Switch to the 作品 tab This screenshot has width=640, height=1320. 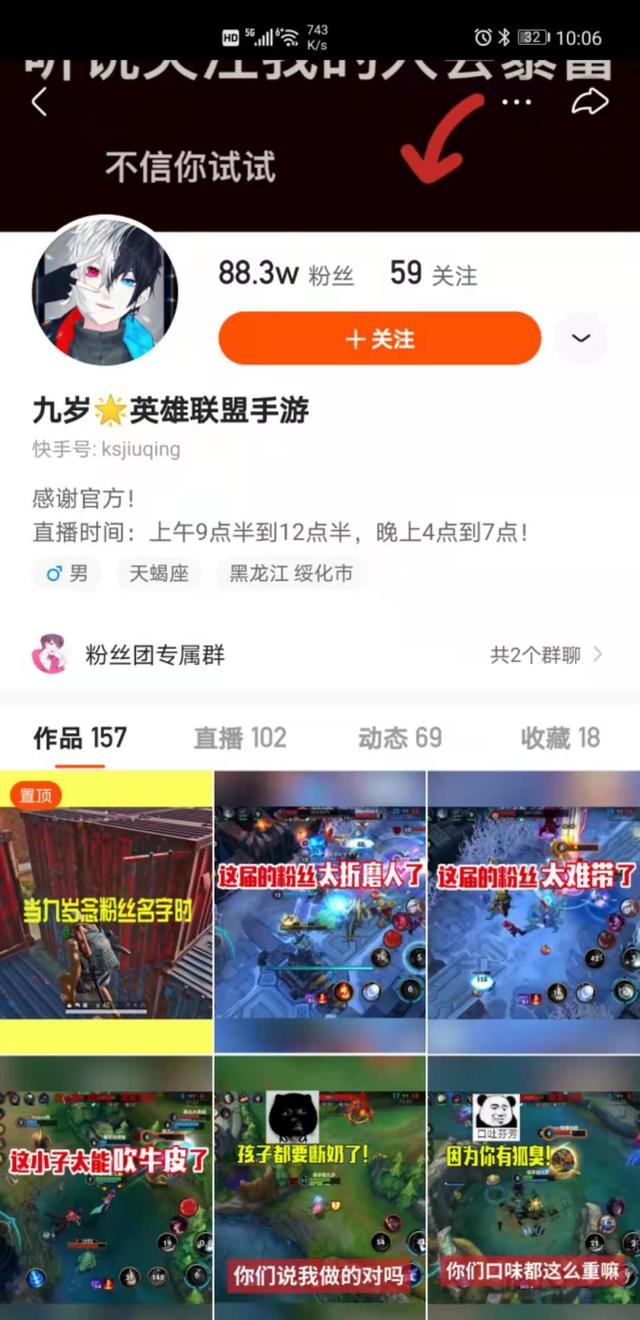pos(80,738)
